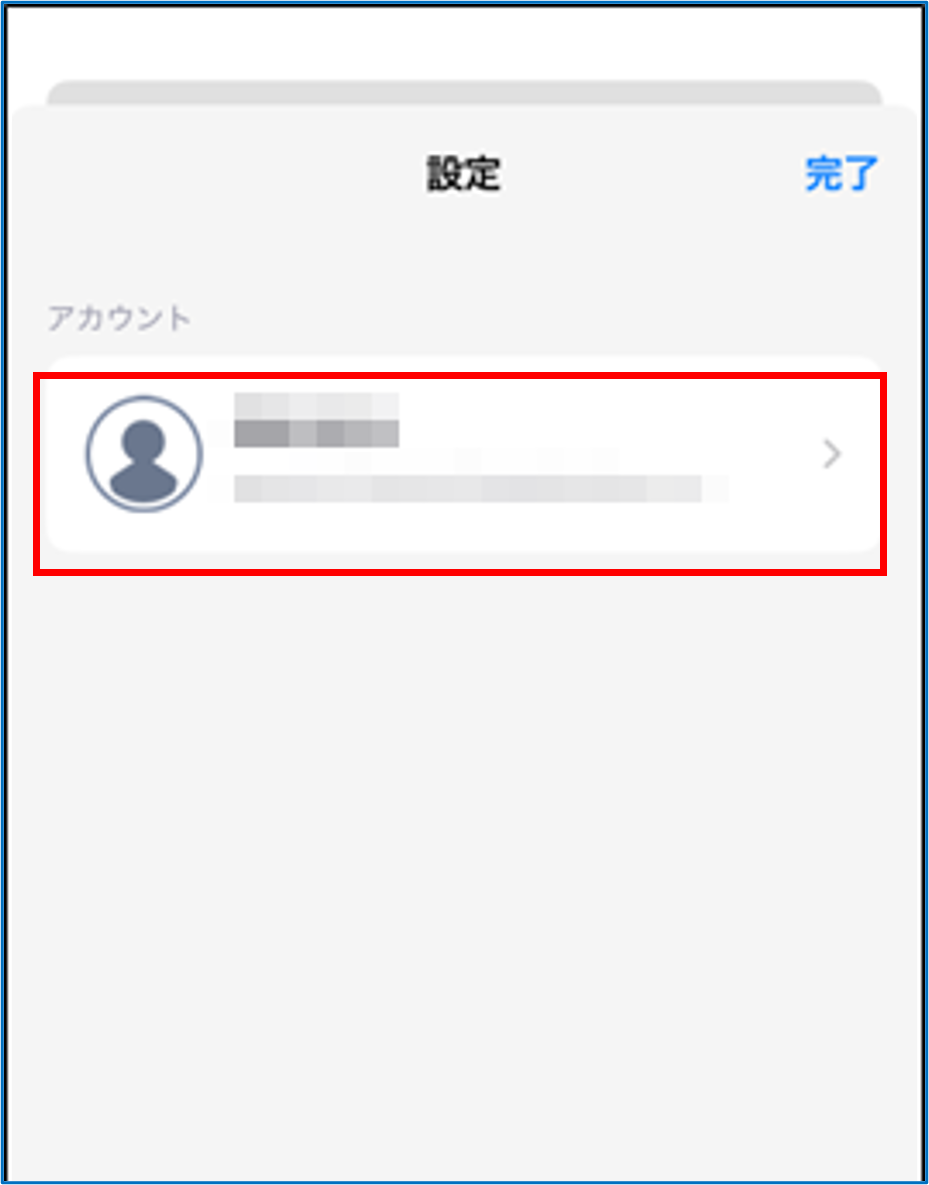The image size is (929, 1185).
Task: Open the account profile row
Action: coord(461,455)
